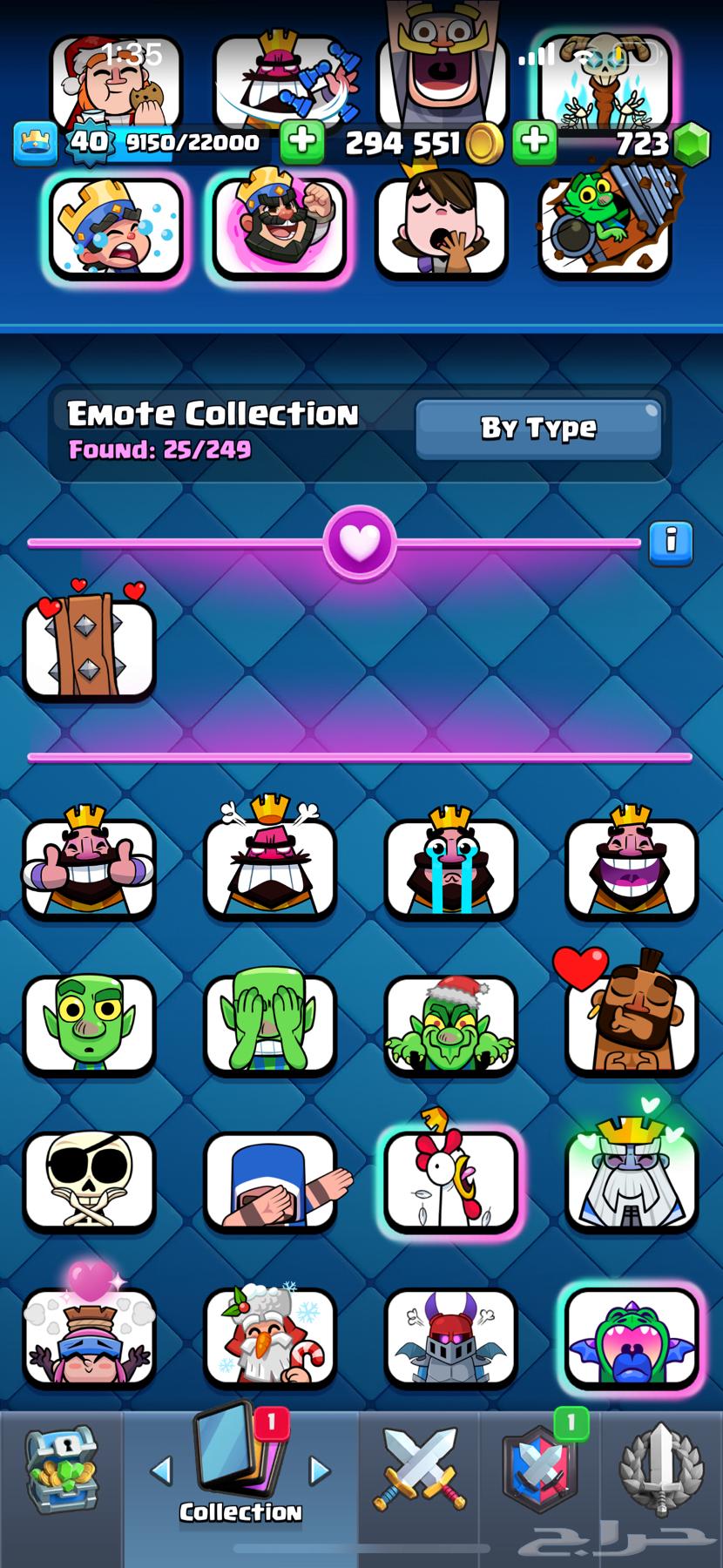723x1568 pixels.
Task: Switch to the Battle crossed swords tab
Action: pos(420,1472)
